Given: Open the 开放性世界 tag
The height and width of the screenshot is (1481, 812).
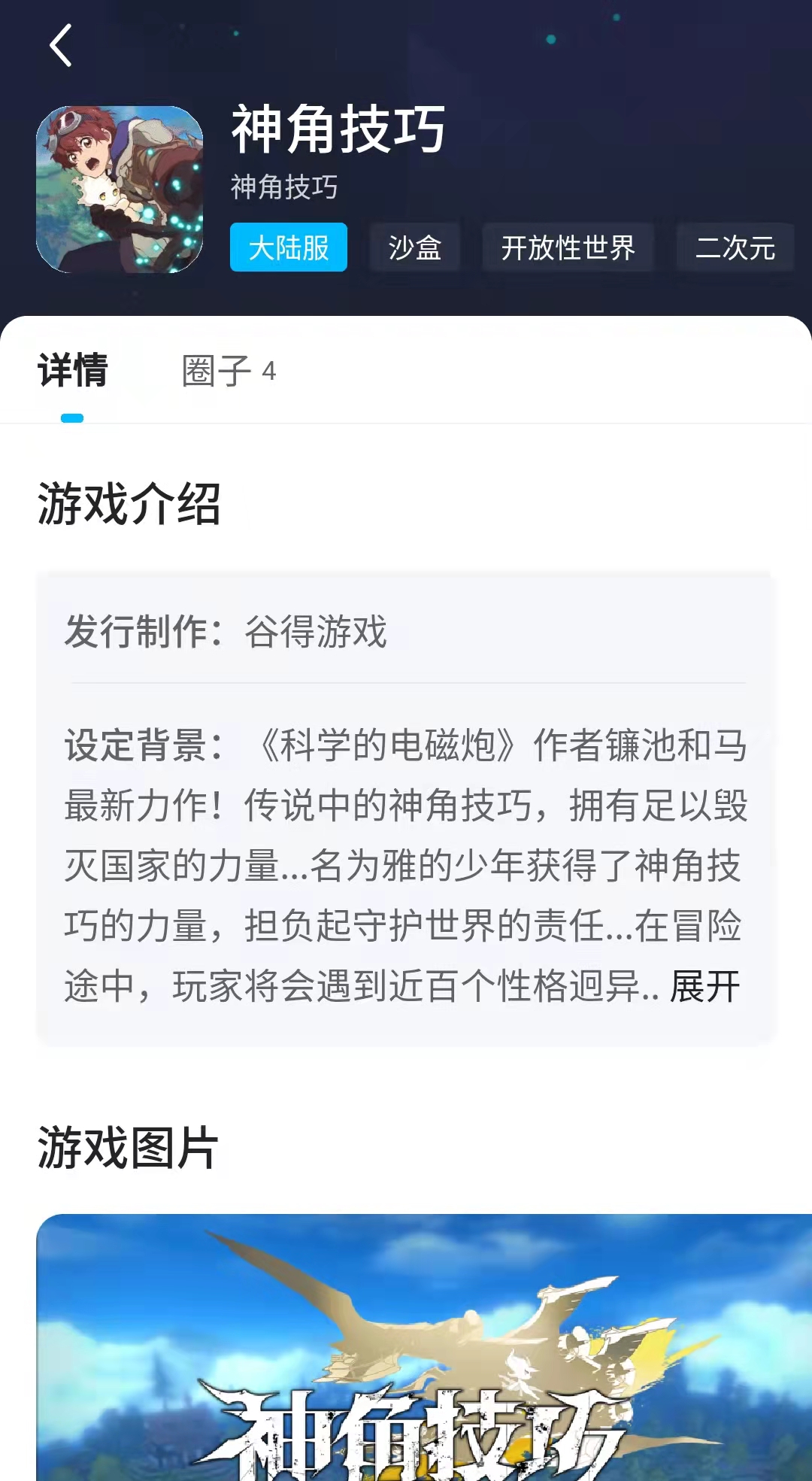Looking at the screenshot, I should [x=568, y=247].
